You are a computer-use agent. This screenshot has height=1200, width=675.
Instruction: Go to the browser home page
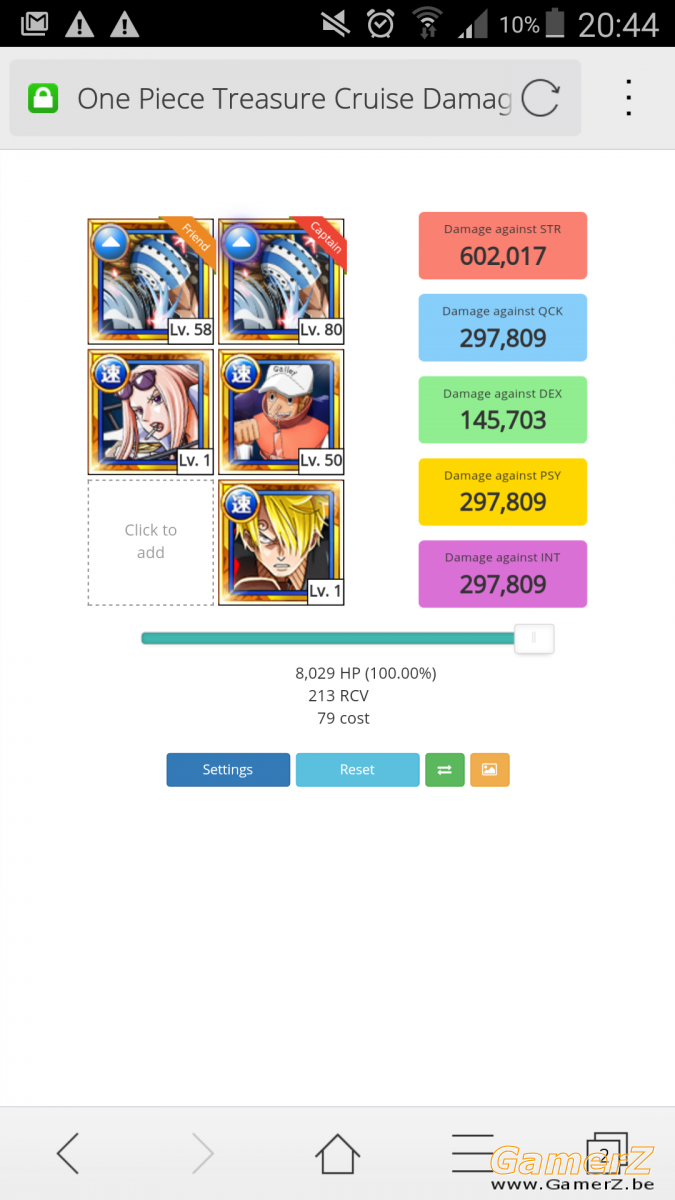click(x=338, y=1153)
